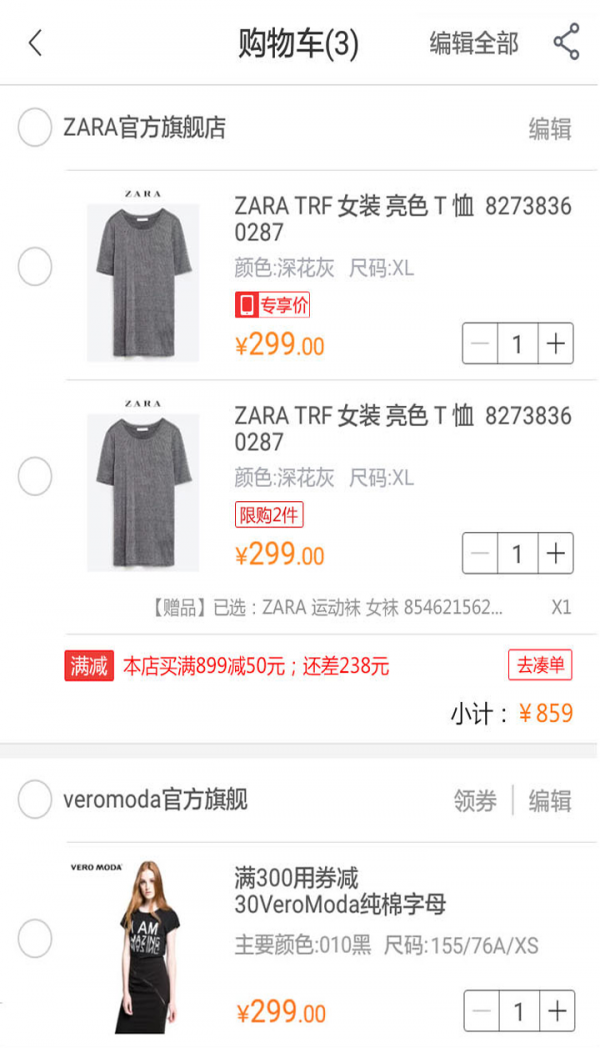Select the VeroModa纯棉字母 T-shirt

point(35,938)
